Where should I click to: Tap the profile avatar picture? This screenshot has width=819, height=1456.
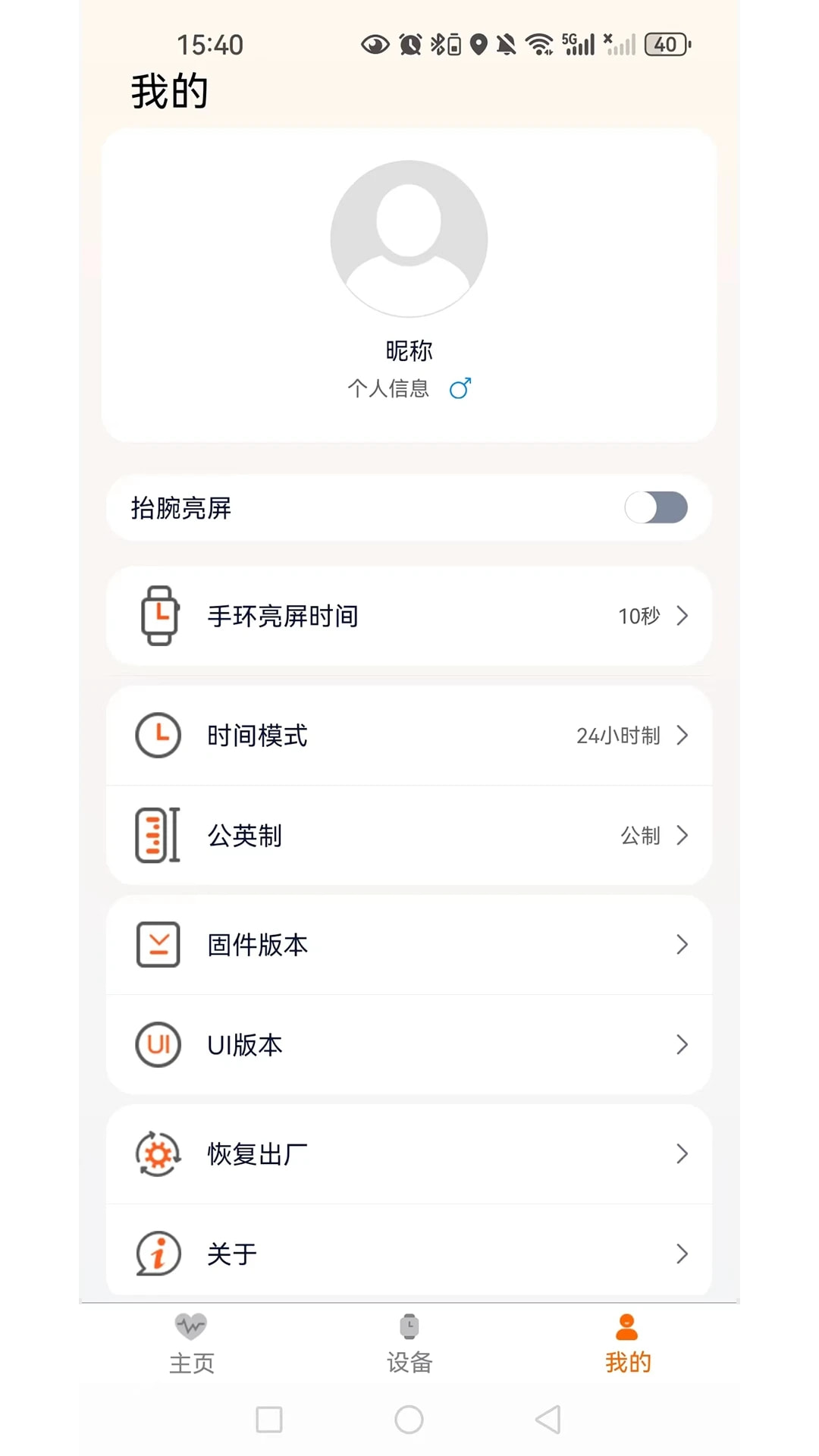[x=409, y=239]
